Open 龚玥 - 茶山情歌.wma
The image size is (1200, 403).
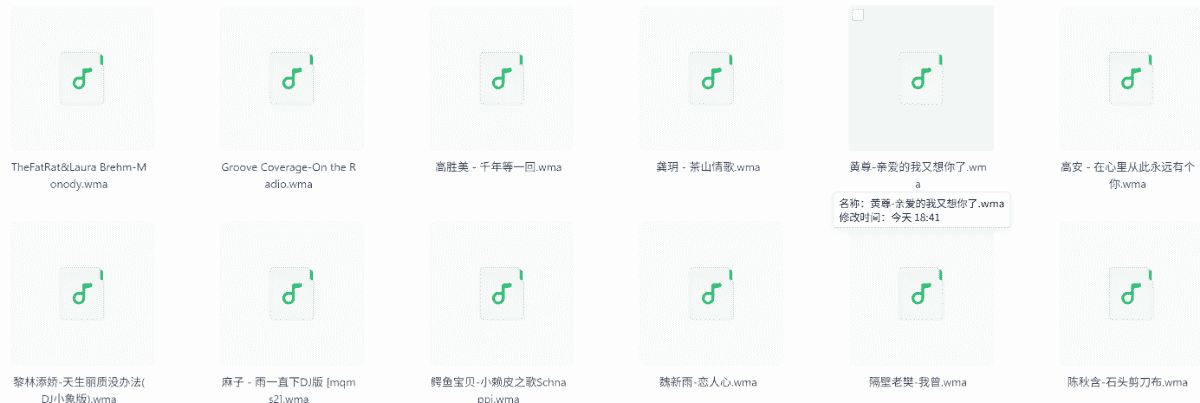711,78
